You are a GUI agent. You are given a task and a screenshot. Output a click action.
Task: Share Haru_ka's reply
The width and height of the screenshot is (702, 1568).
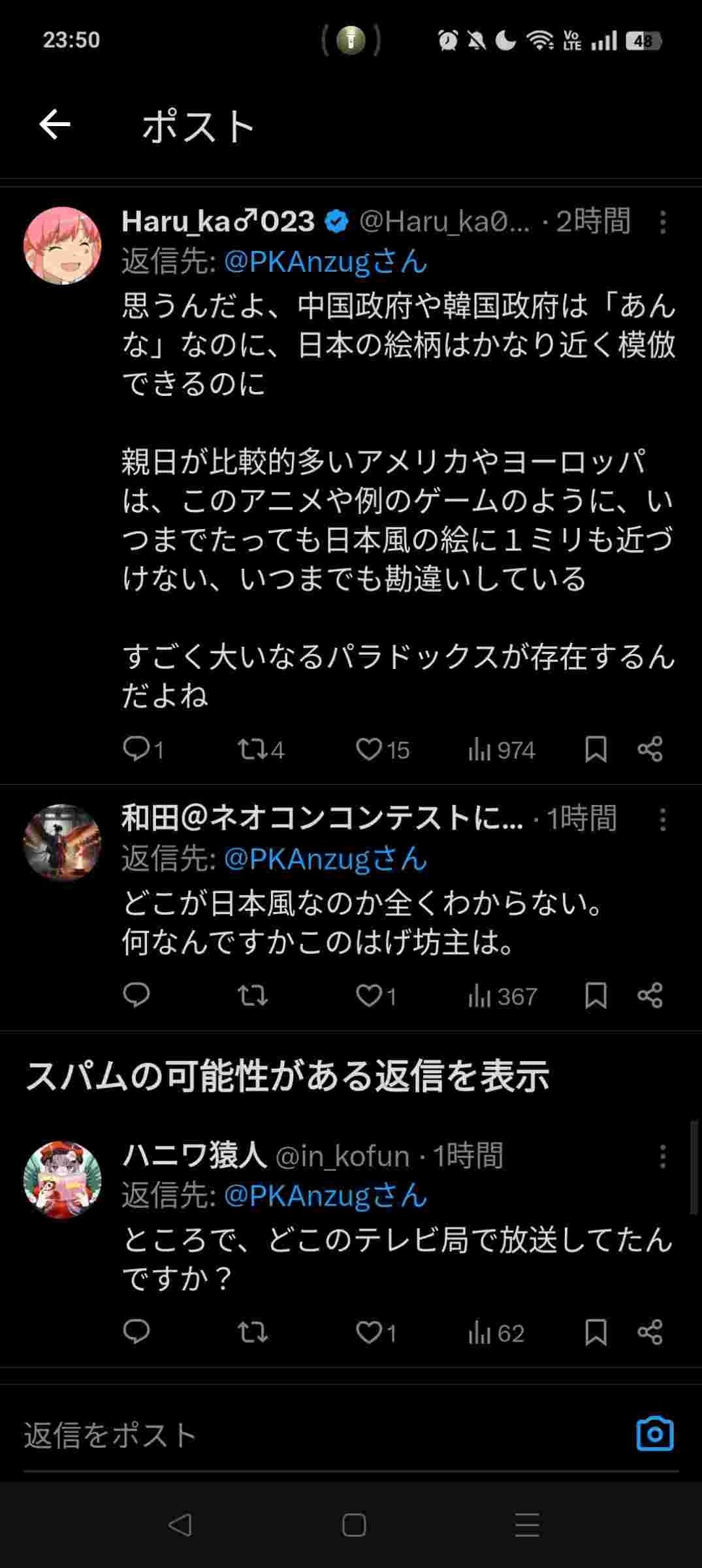pyautogui.click(x=650, y=749)
